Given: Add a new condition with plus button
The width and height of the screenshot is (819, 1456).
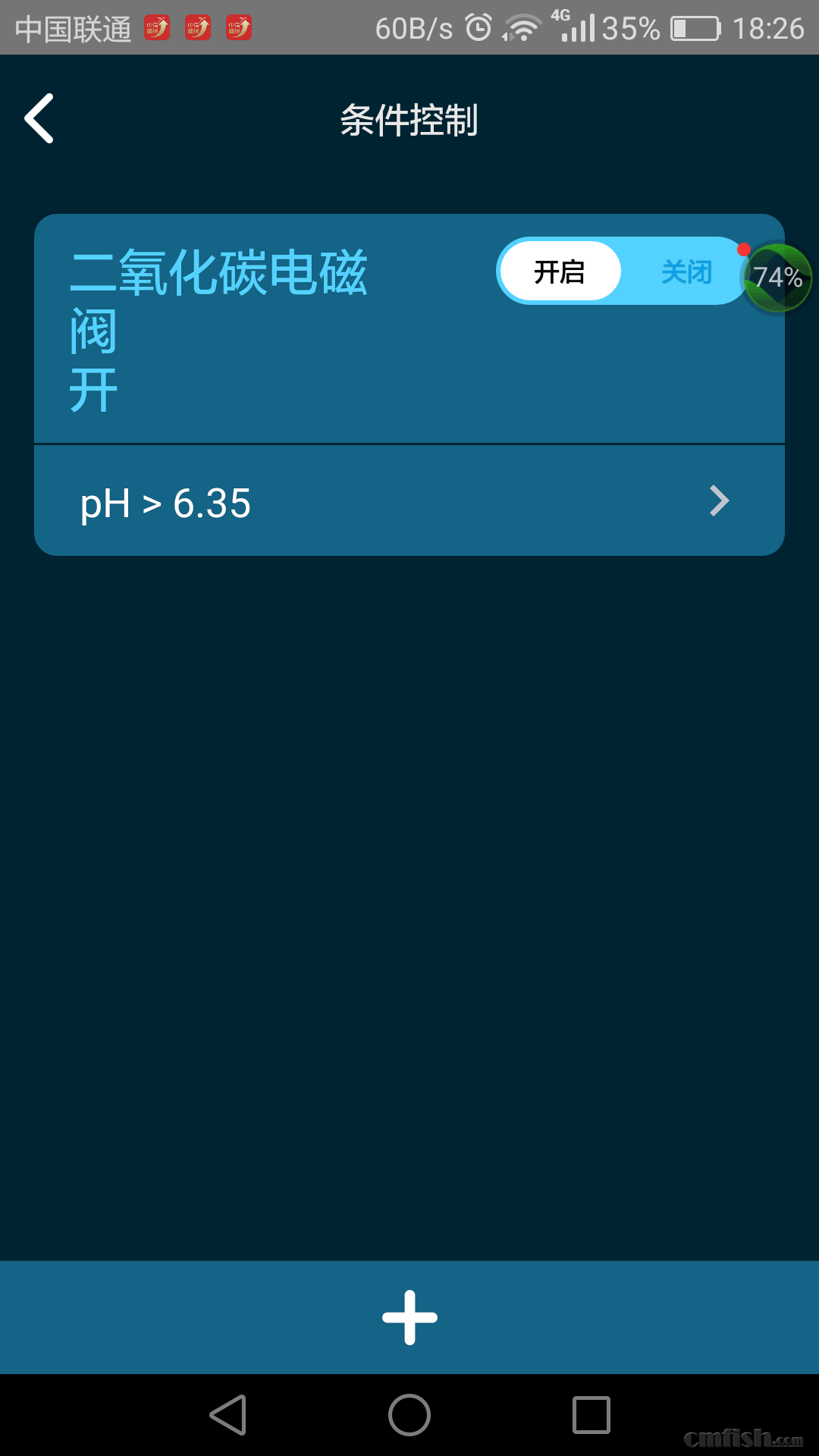Looking at the screenshot, I should 409,1318.
